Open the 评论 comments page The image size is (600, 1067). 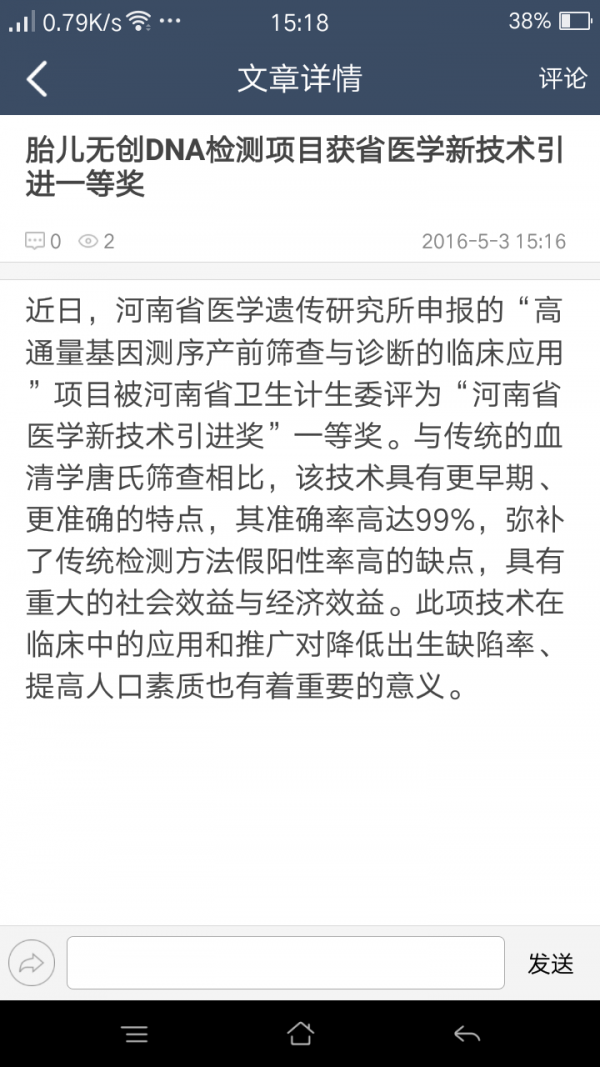562,78
